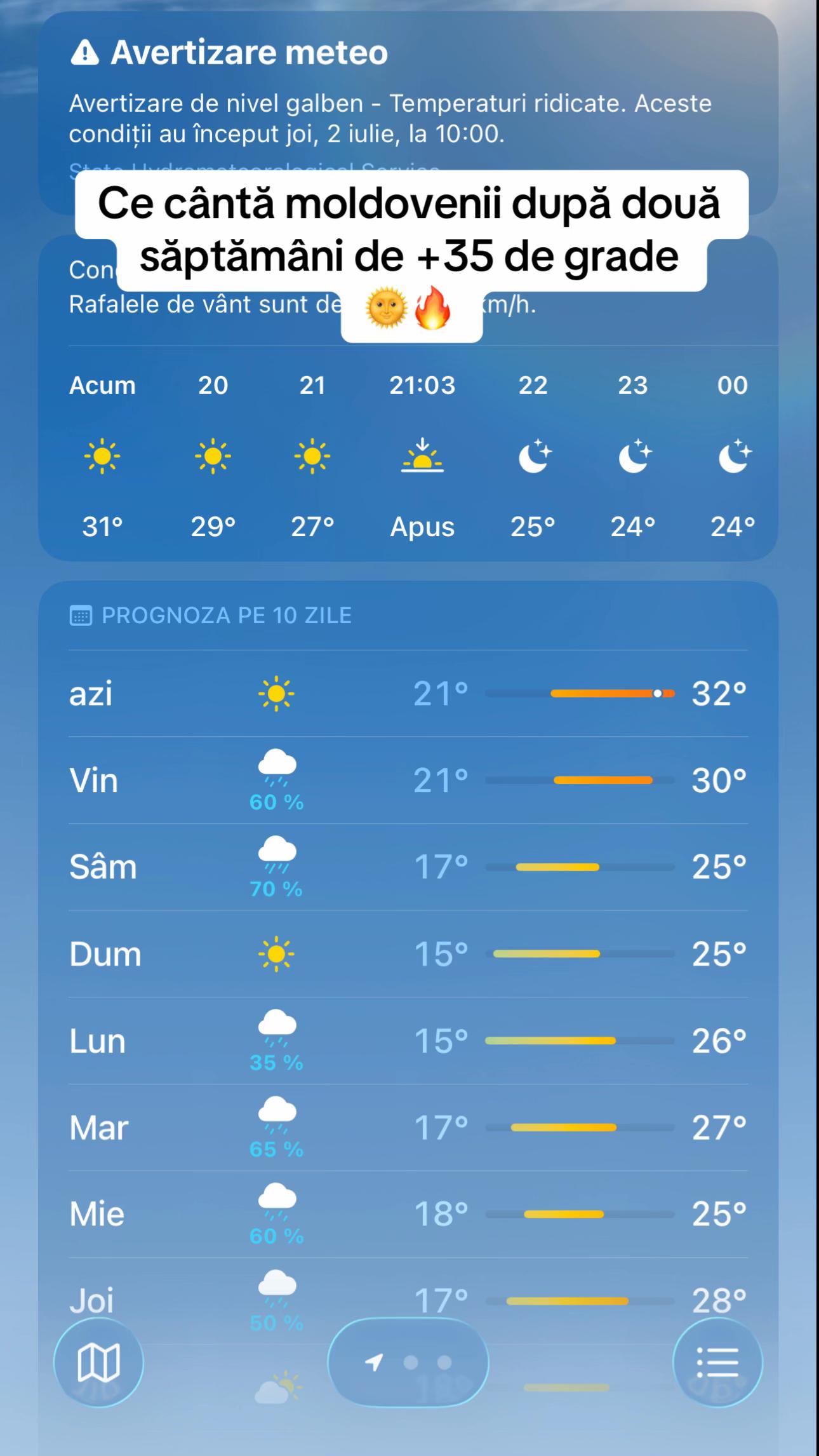This screenshot has width=819, height=1456.
Task: Open the Mie forecast row
Action: [408, 1214]
